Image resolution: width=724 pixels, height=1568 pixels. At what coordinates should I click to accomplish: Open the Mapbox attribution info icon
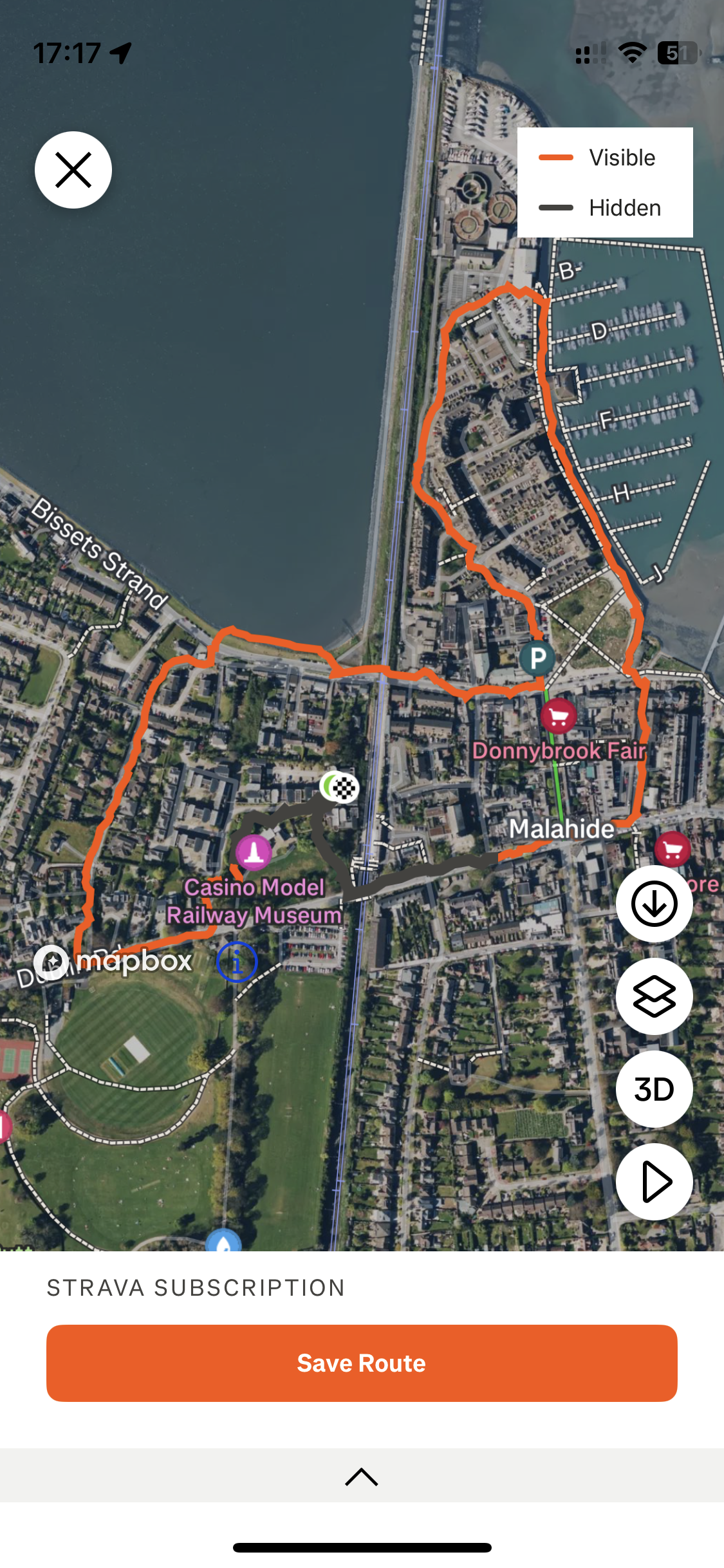pyautogui.click(x=237, y=962)
